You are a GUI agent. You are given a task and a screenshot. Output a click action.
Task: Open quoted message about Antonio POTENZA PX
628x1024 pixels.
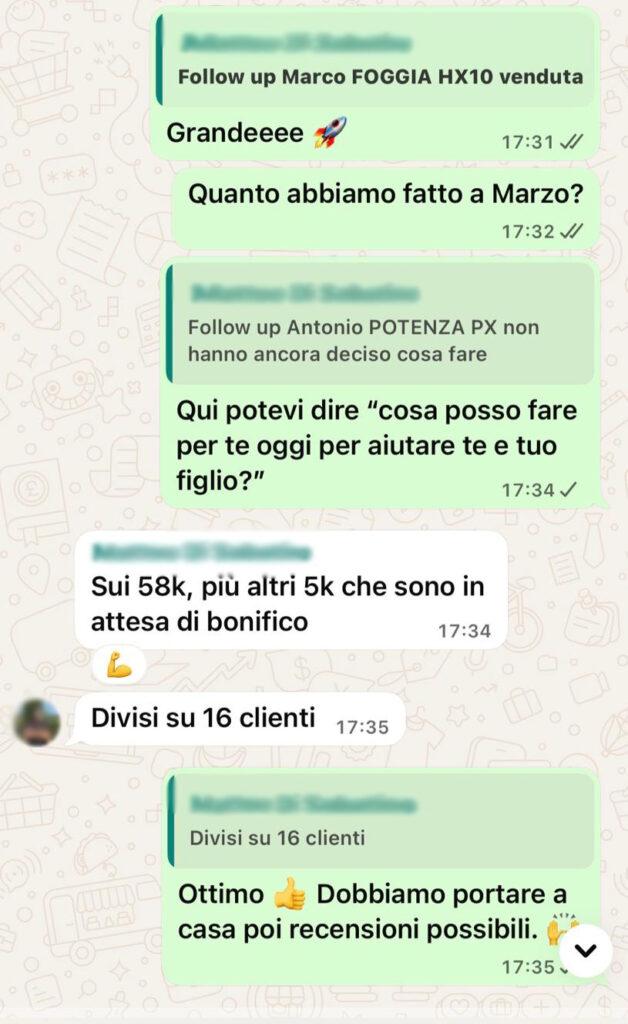380,324
